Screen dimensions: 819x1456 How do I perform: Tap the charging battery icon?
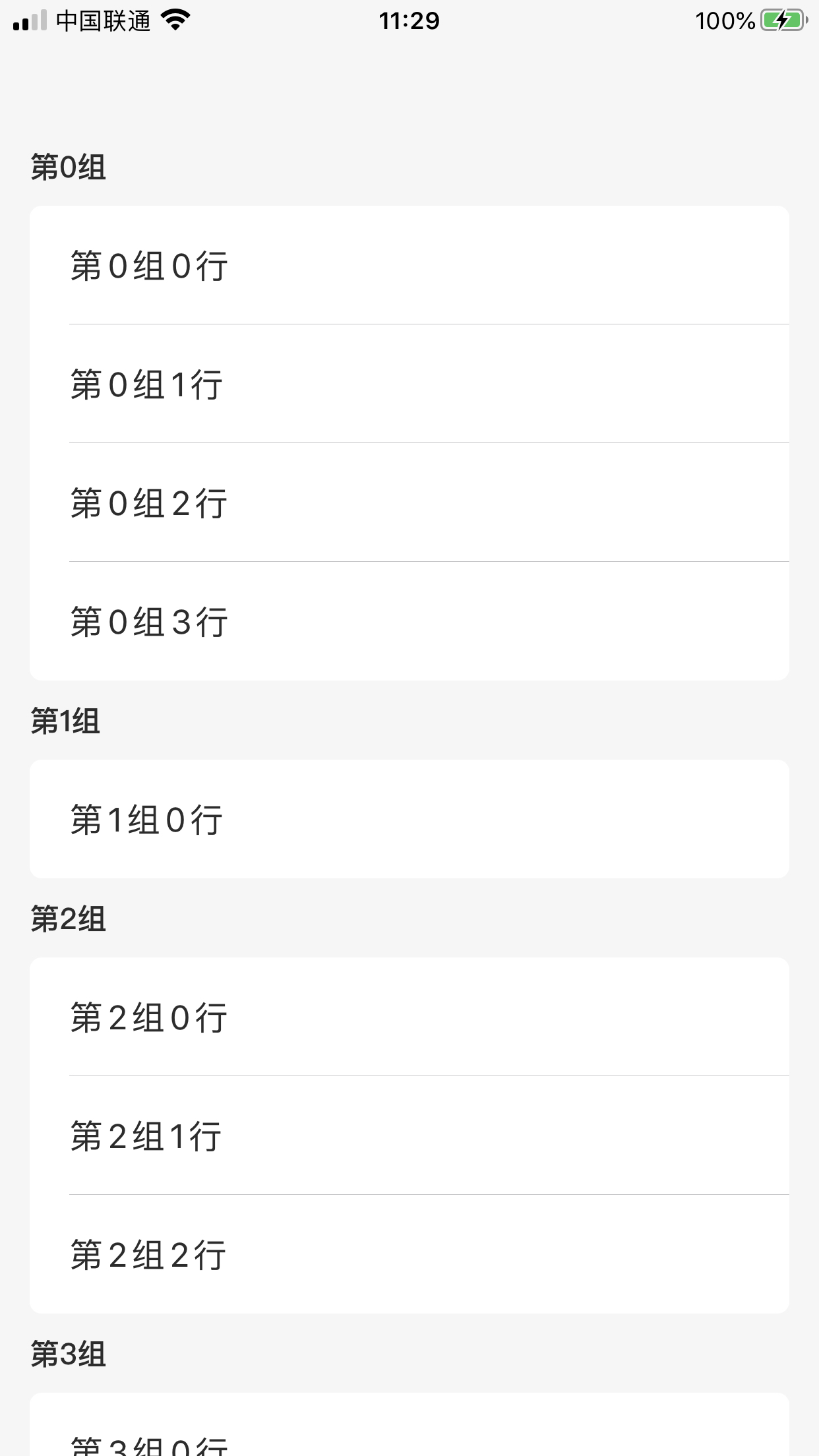pyautogui.click(x=783, y=20)
